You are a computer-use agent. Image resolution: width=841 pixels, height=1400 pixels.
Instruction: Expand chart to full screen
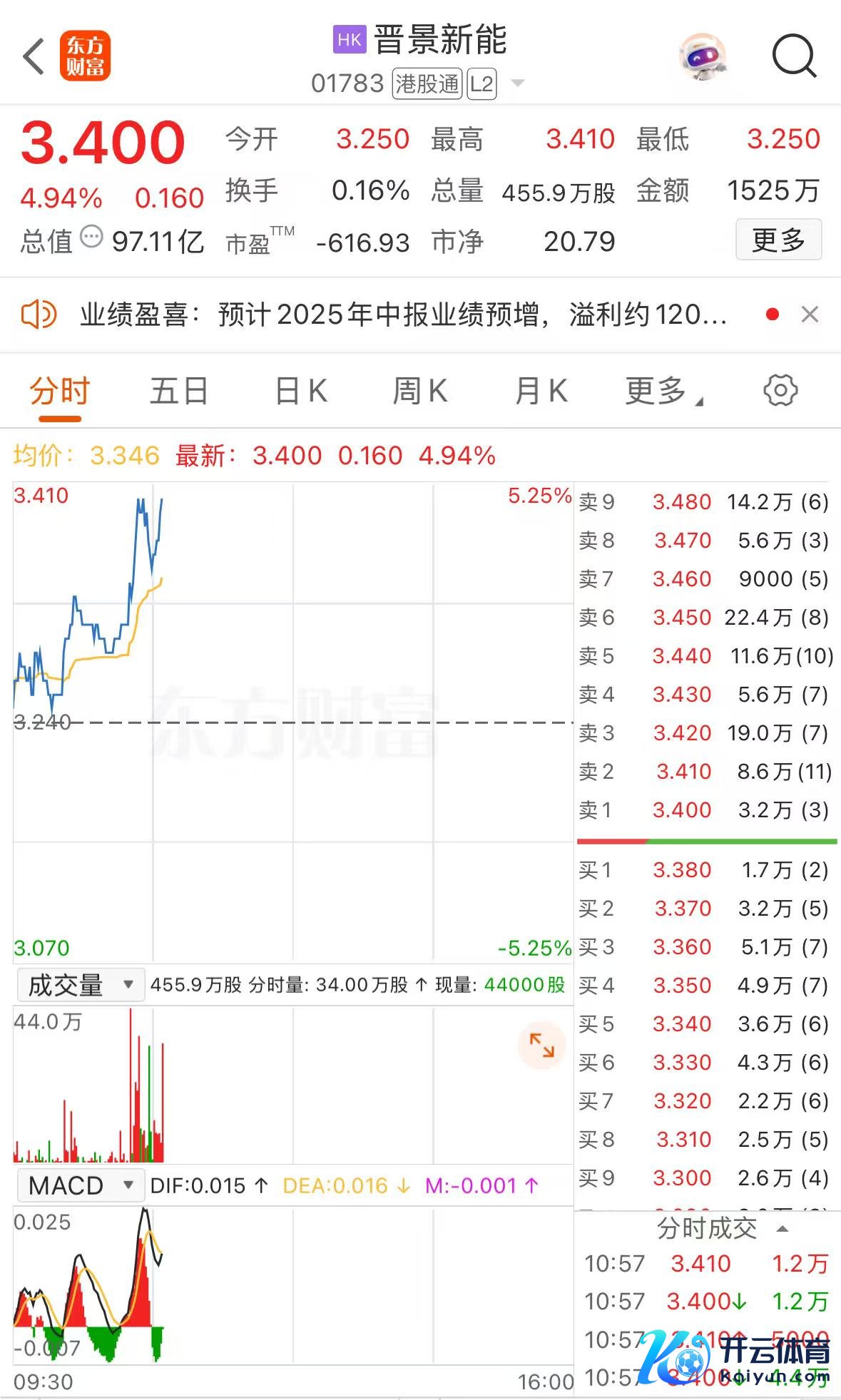point(541,1046)
